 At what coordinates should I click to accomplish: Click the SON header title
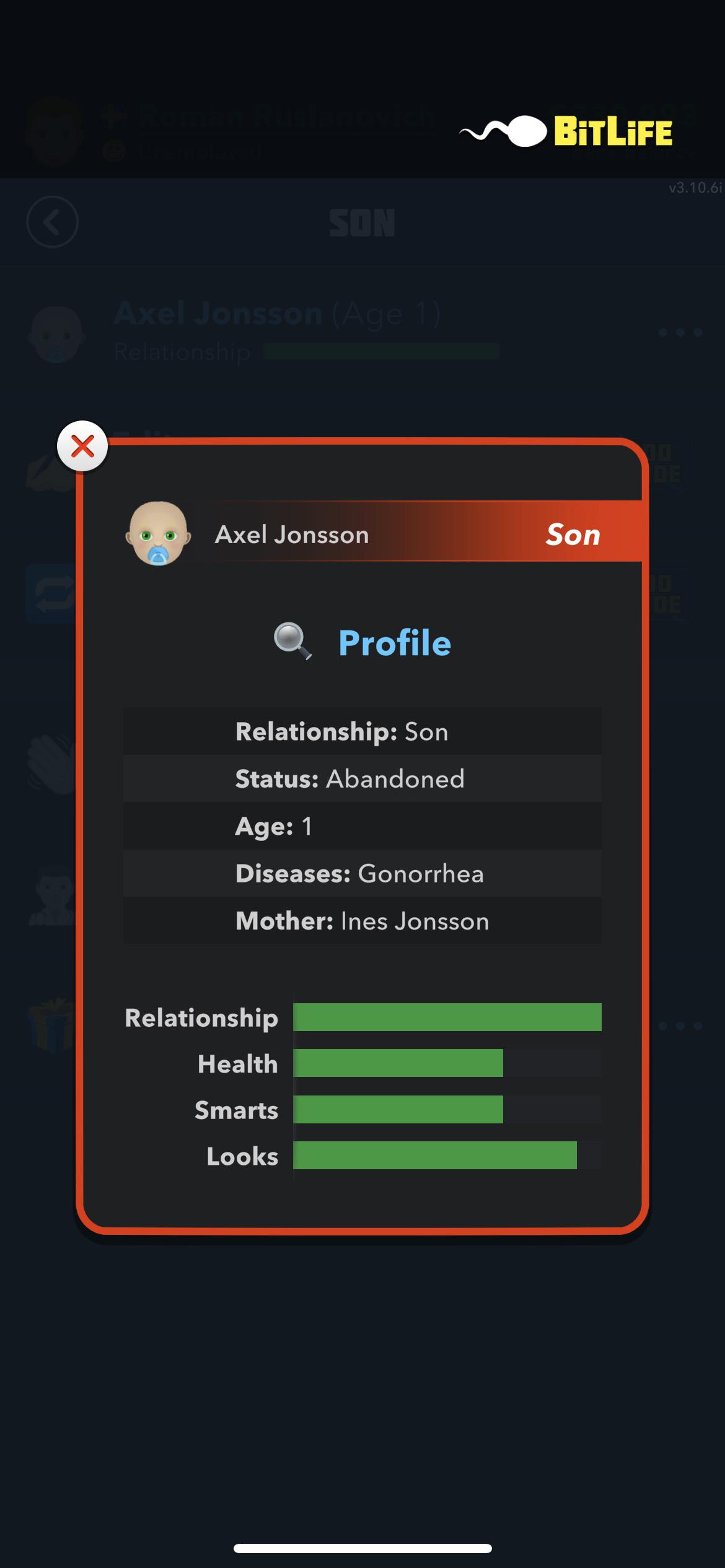coord(362,222)
